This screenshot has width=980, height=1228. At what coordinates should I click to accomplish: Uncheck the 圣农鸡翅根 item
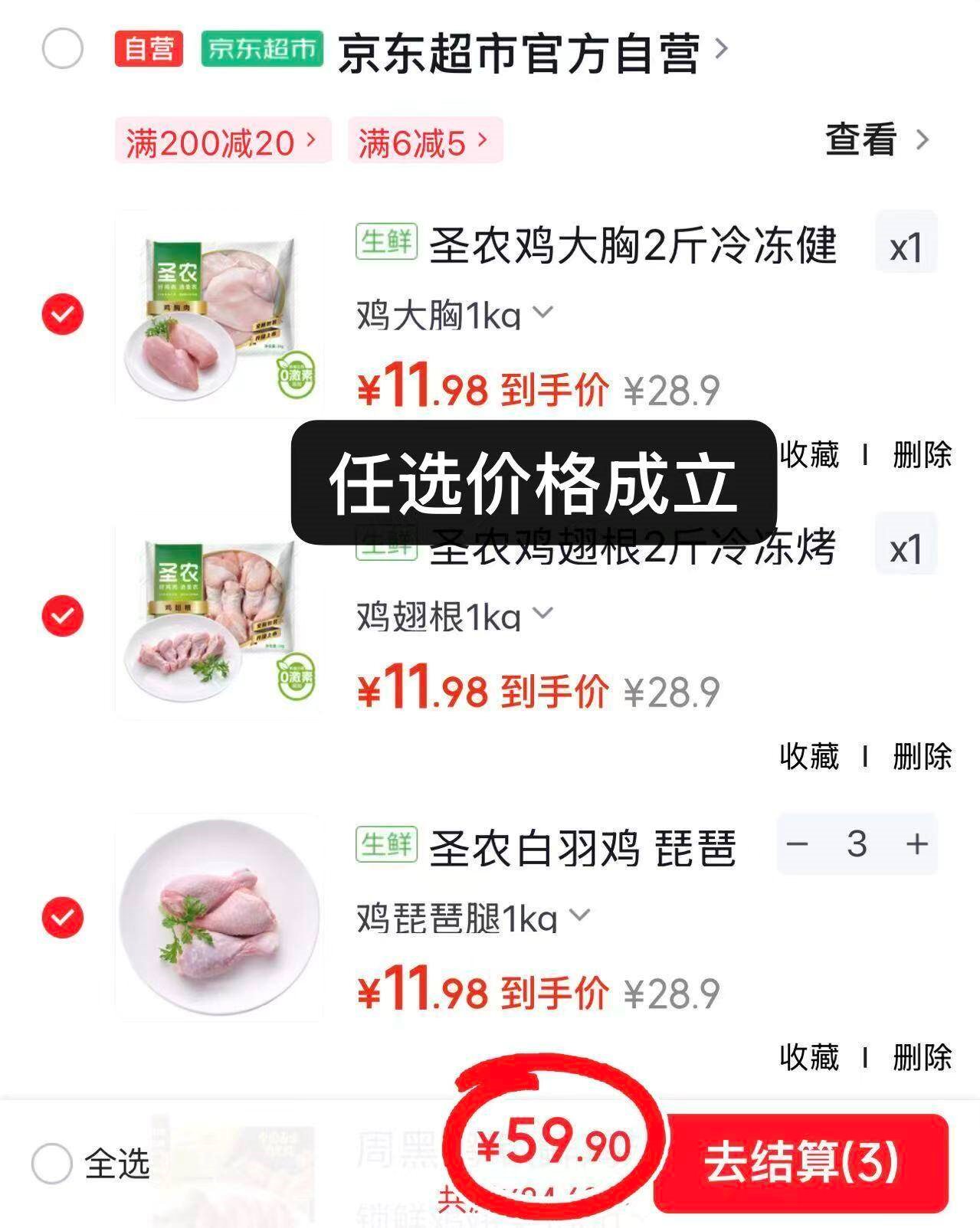(x=63, y=615)
